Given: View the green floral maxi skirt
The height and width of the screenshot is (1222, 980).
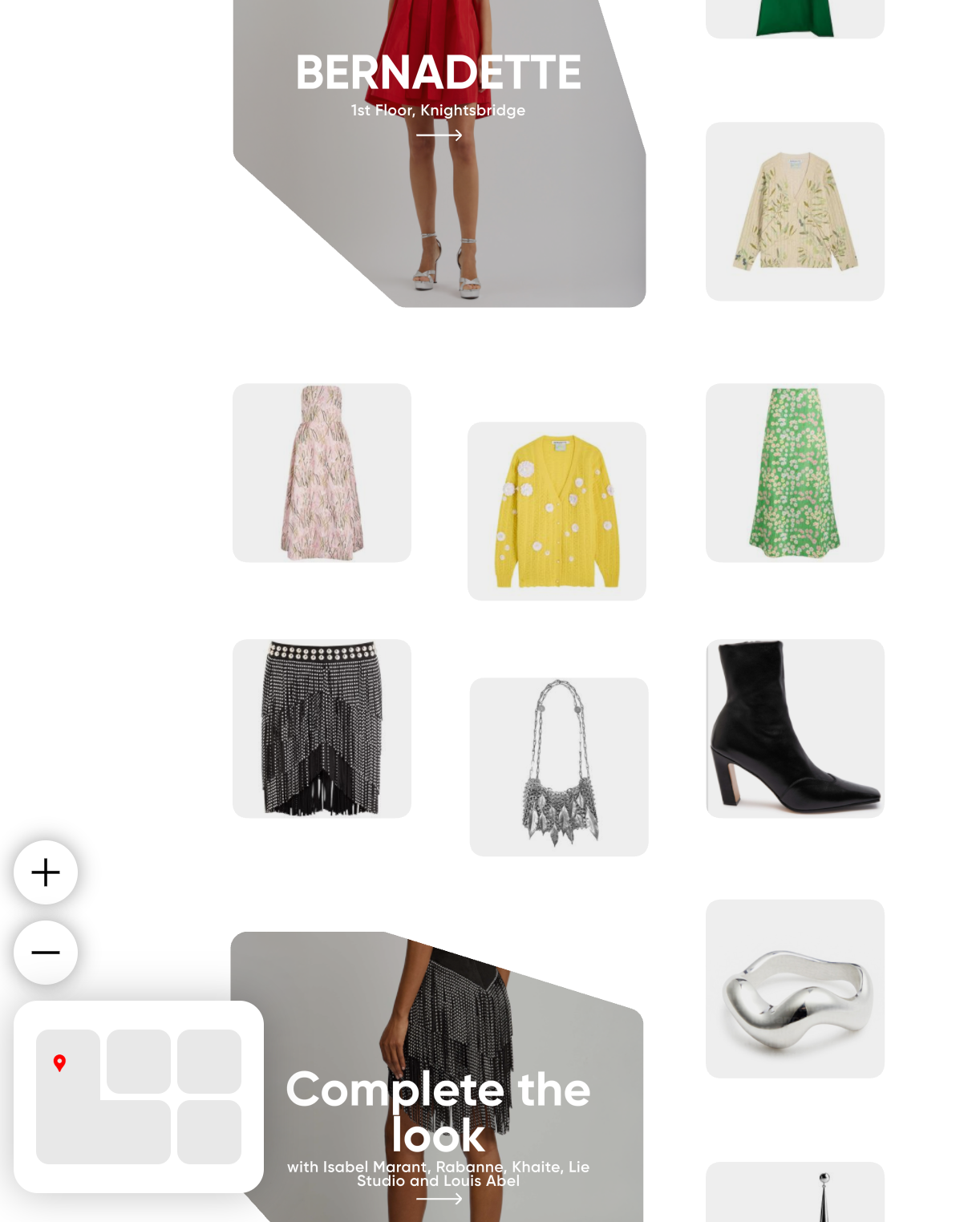Looking at the screenshot, I should [x=795, y=473].
